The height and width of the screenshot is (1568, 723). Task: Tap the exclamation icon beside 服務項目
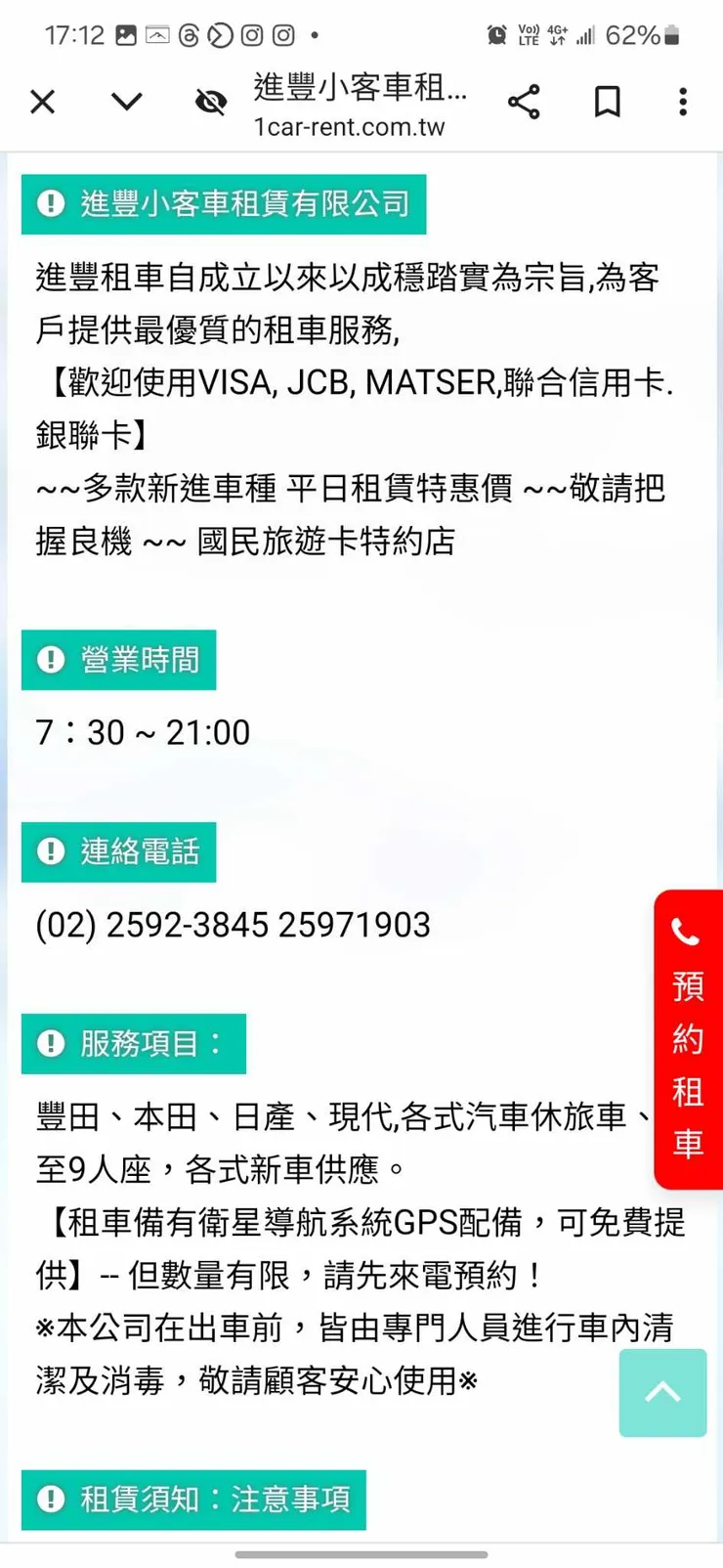[51, 1044]
